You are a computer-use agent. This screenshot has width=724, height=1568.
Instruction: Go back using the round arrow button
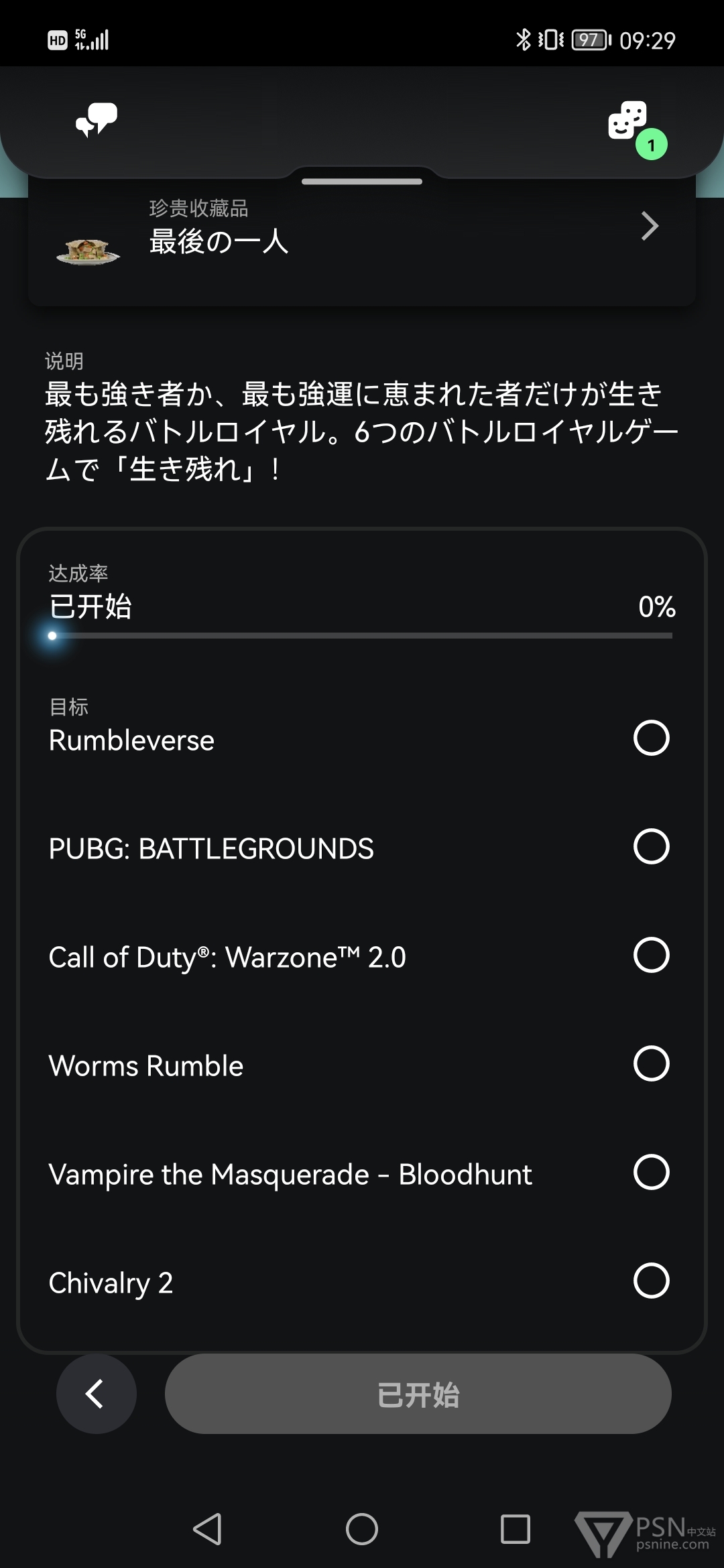pyautogui.click(x=97, y=1394)
